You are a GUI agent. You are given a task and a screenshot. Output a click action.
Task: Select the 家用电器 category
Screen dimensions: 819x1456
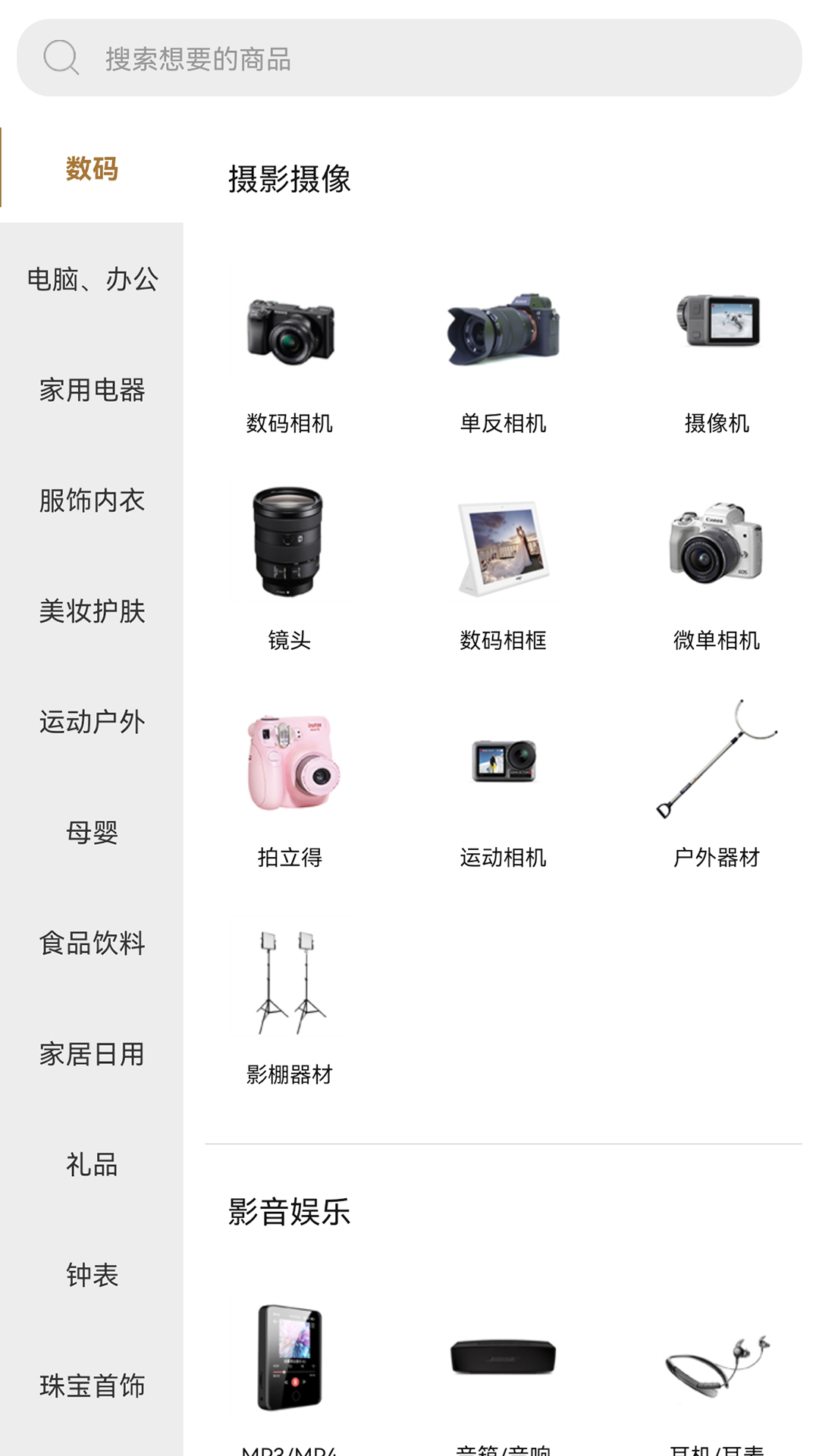[x=92, y=390]
